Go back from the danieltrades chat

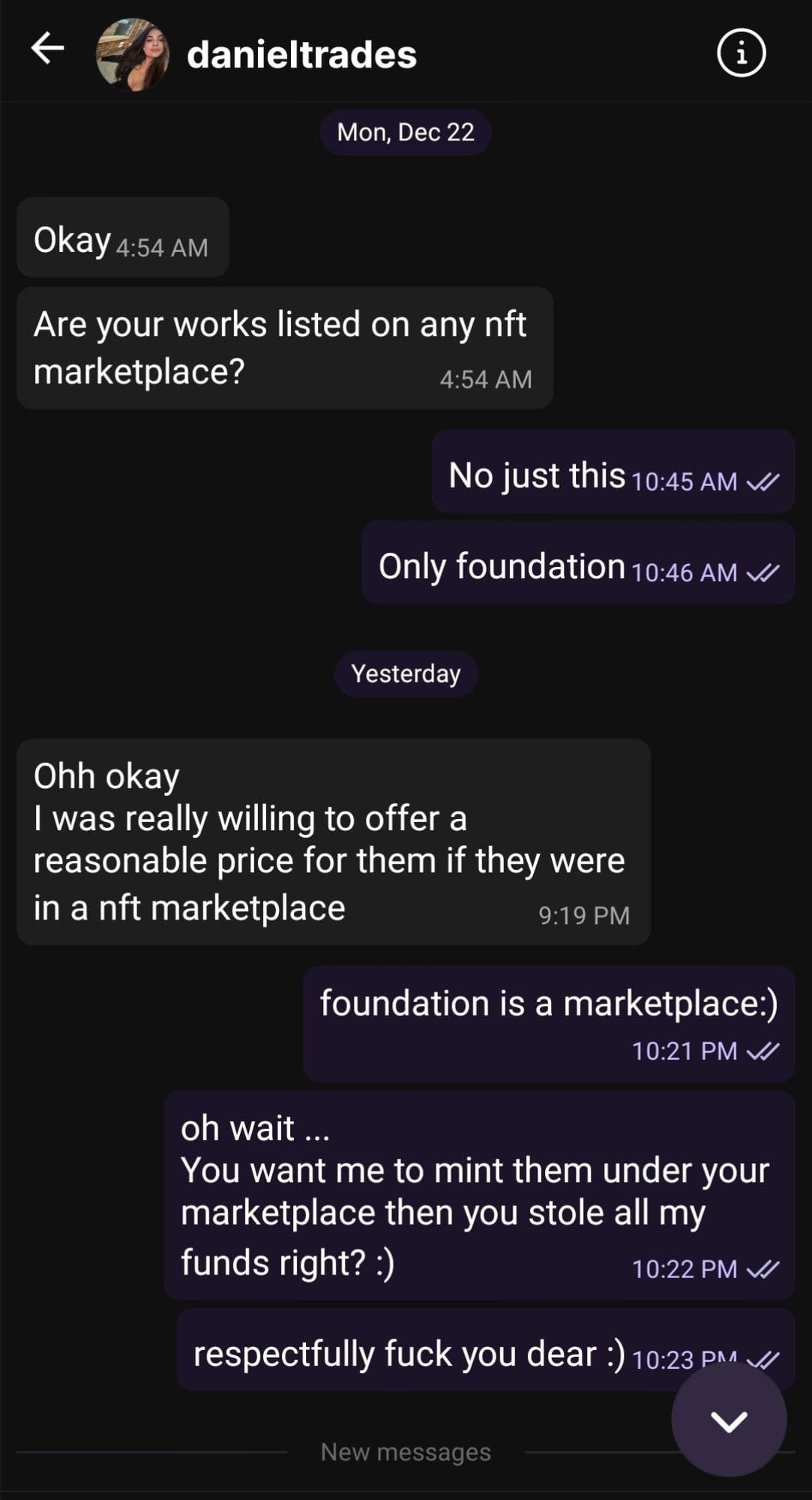(x=47, y=49)
